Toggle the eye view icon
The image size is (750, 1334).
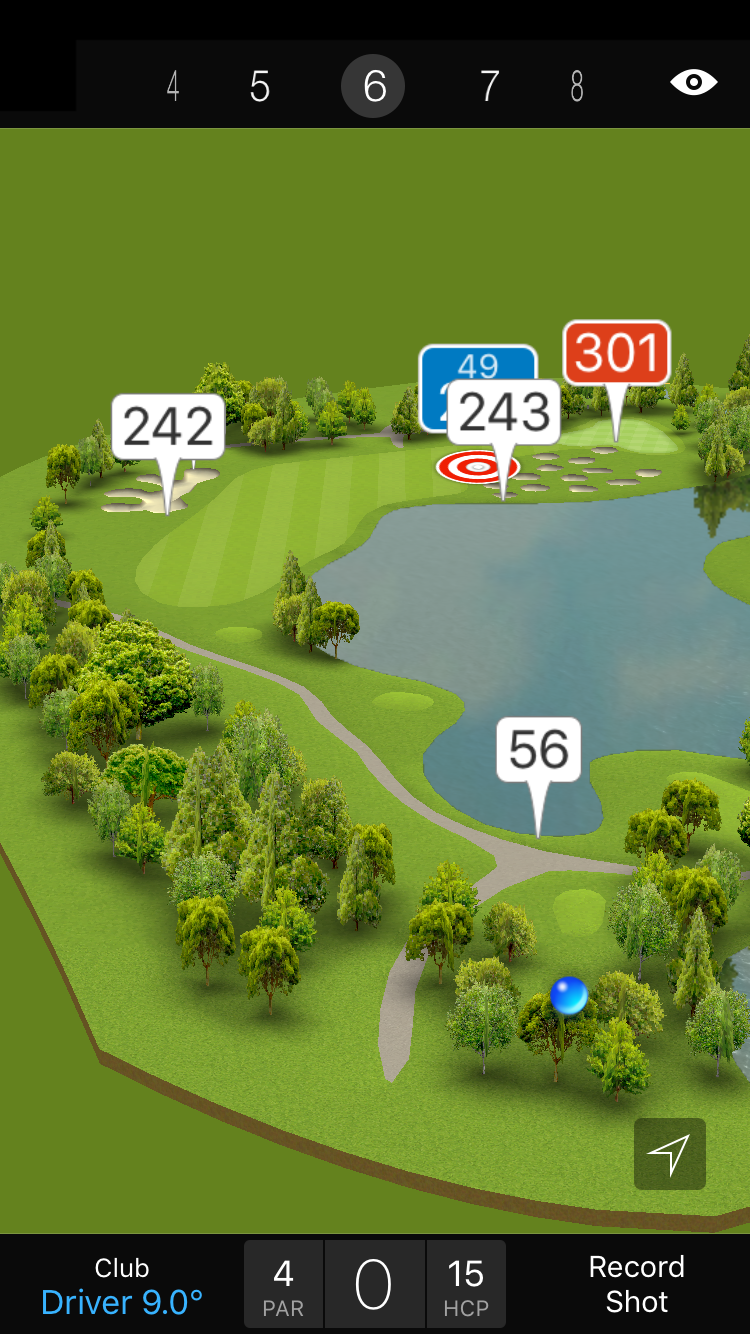(x=693, y=82)
